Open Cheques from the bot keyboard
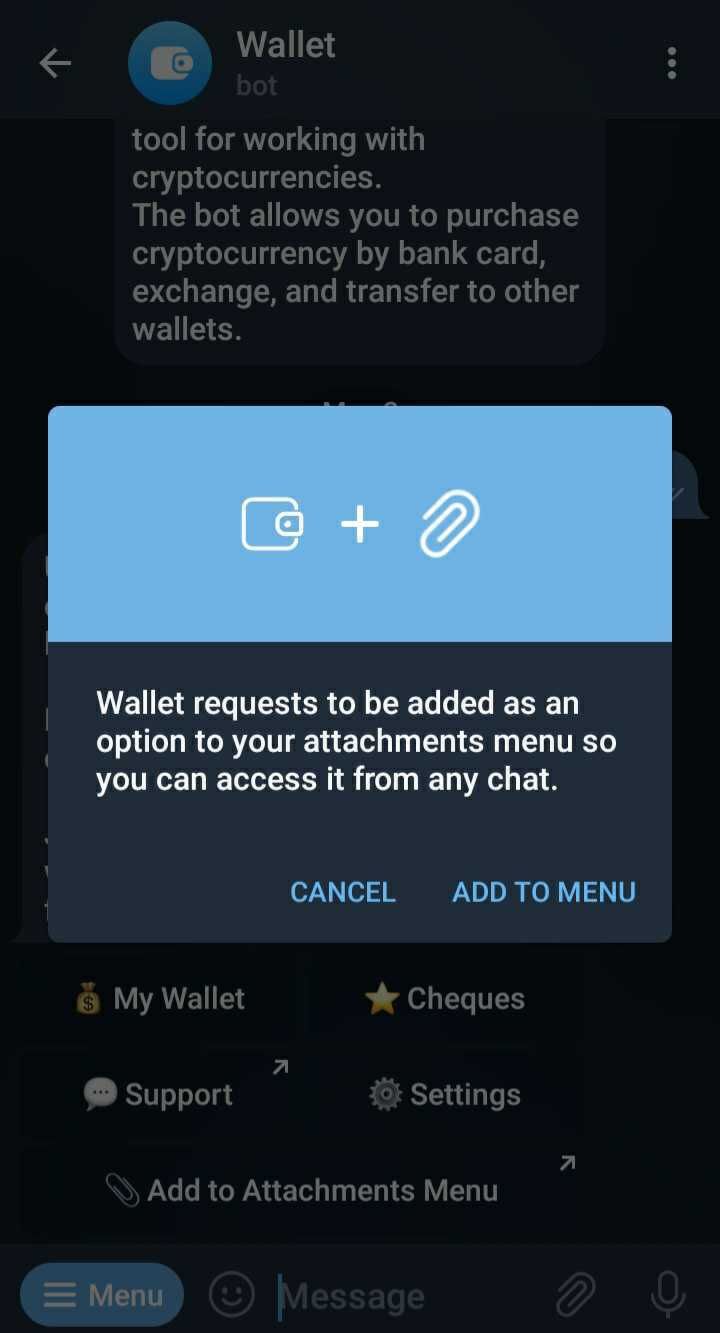Image resolution: width=720 pixels, height=1333 pixels. pos(445,999)
